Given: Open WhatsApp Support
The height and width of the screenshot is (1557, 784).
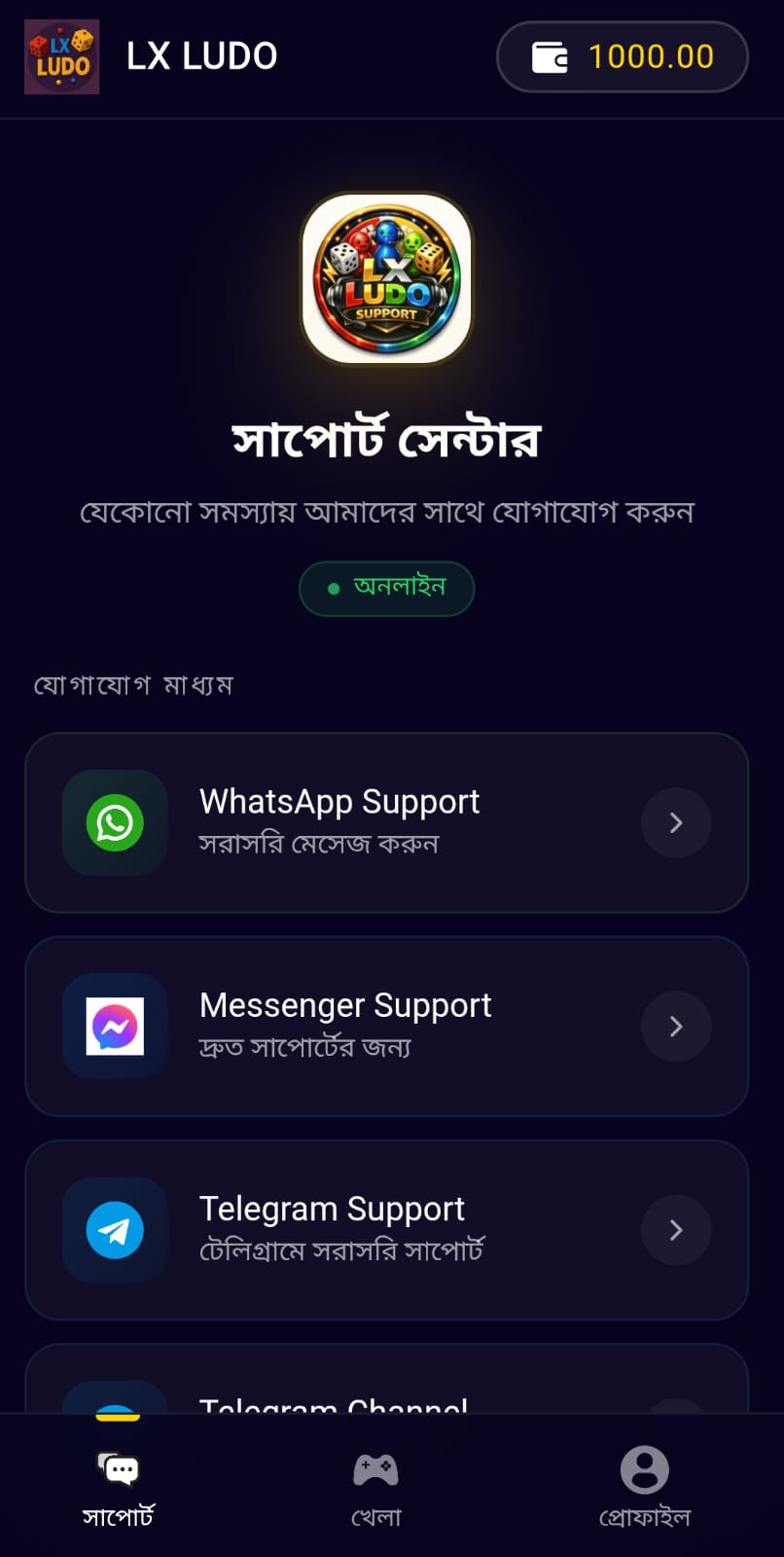Looking at the screenshot, I should (x=386, y=822).
